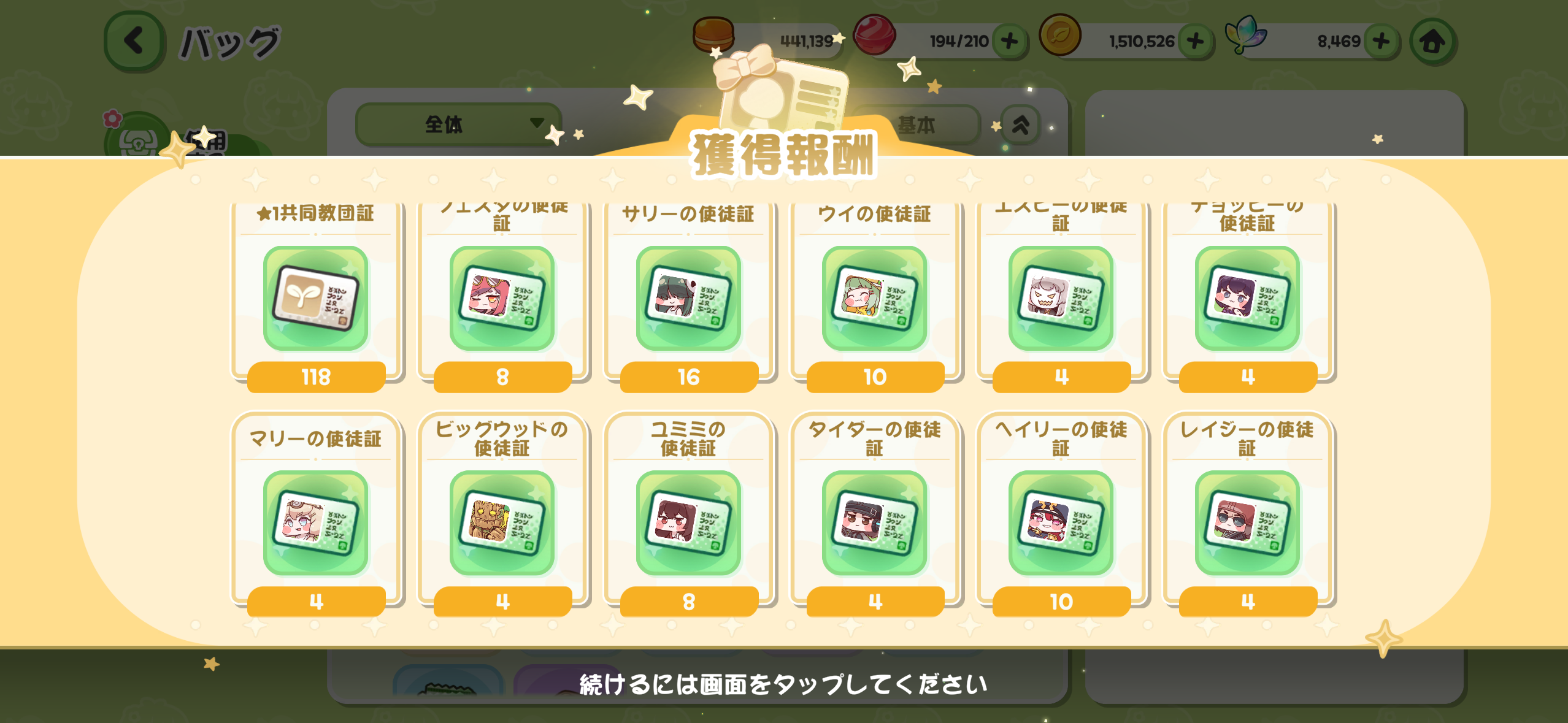Add more red candy stamina (194/210)
Image resolution: width=1568 pixels, height=723 pixels.
click(1010, 42)
